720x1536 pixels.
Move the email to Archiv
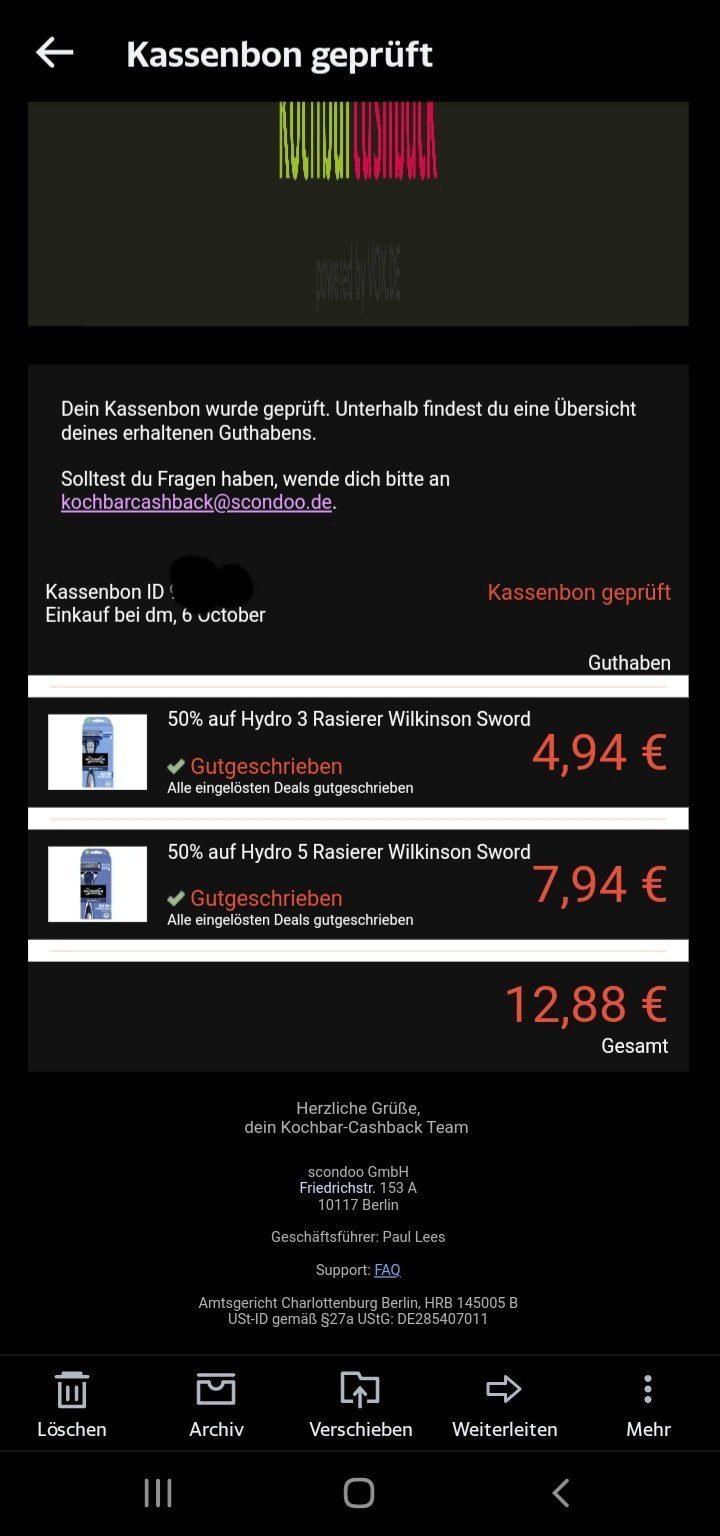216,1404
